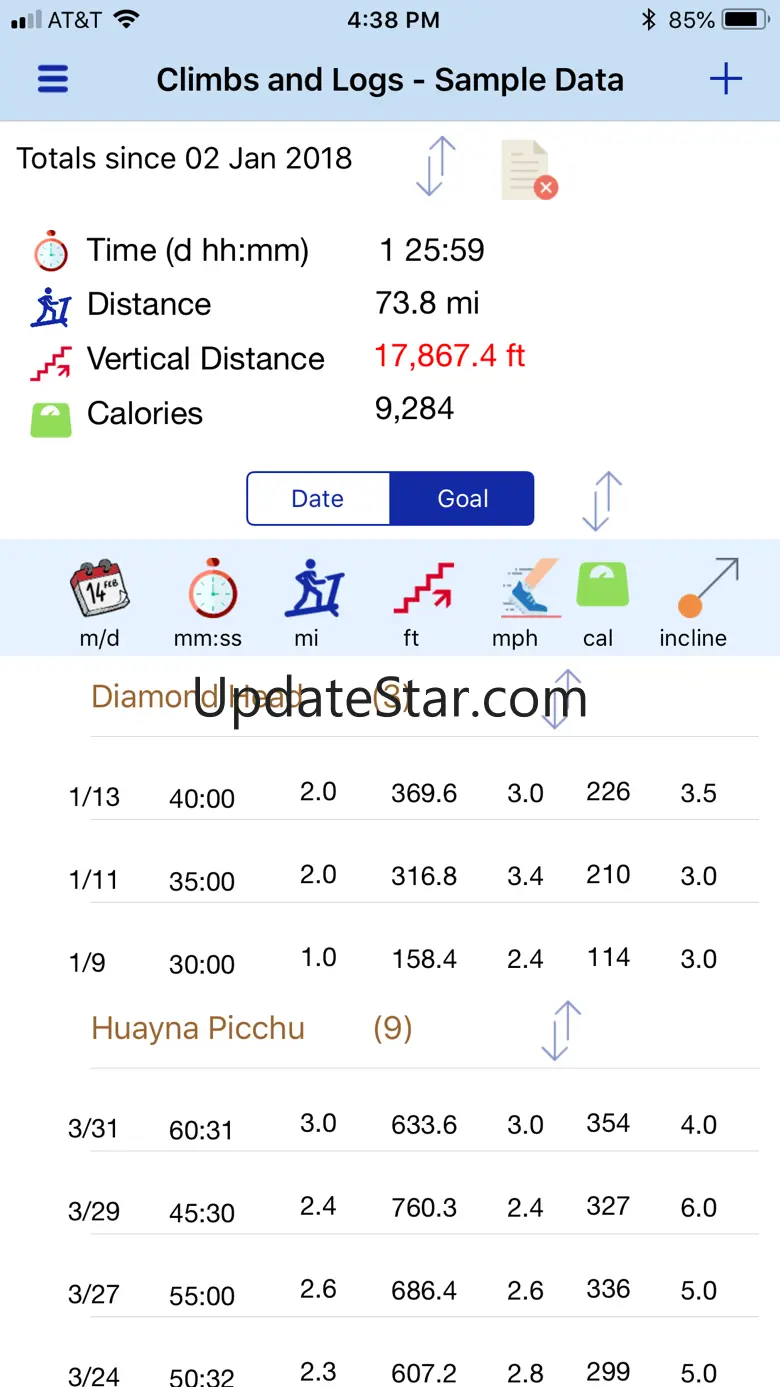780x1387 pixels.
Task: Collapse the totals section arrows
Action: [x=435, y=166]
